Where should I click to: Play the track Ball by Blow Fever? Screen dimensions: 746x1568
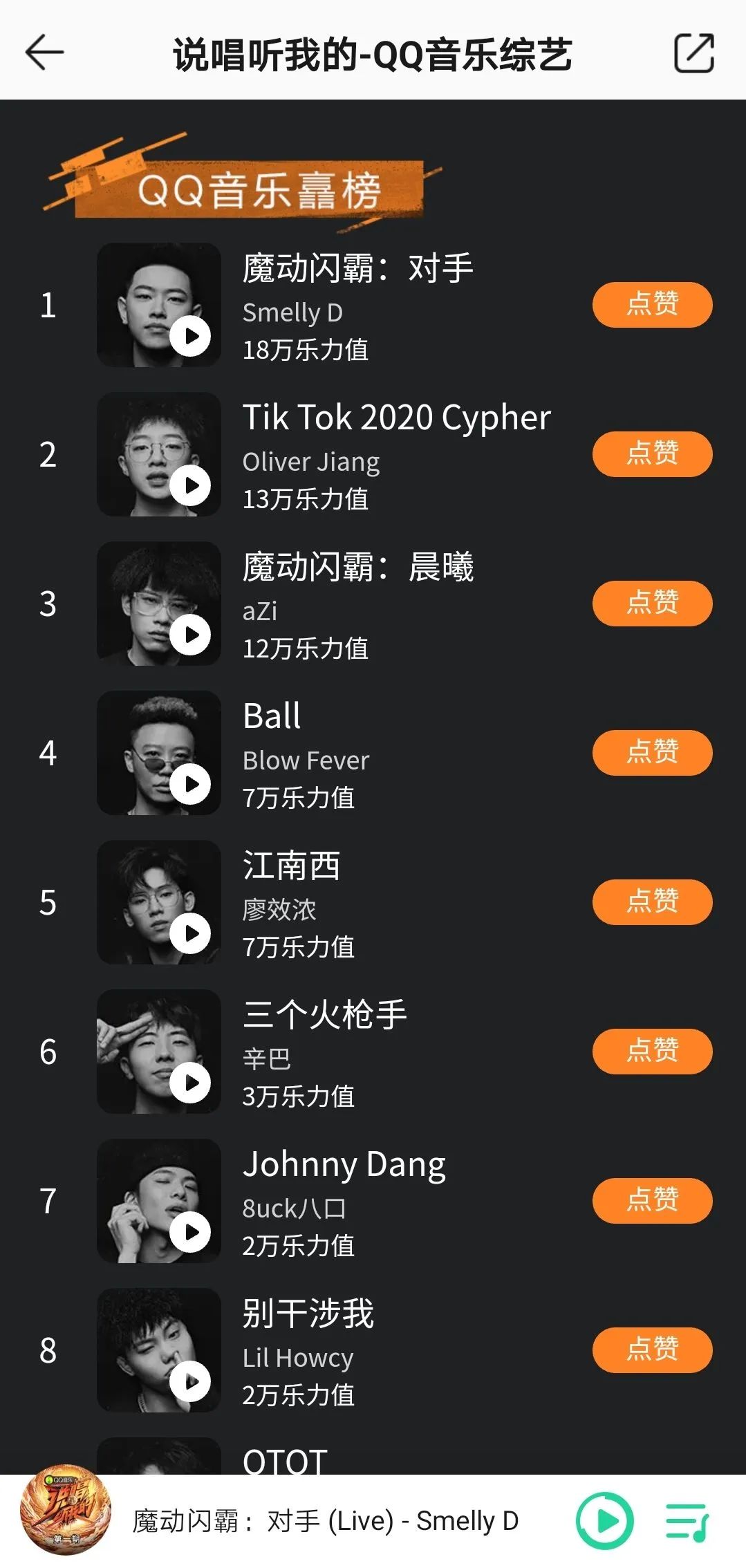[192, 784]
